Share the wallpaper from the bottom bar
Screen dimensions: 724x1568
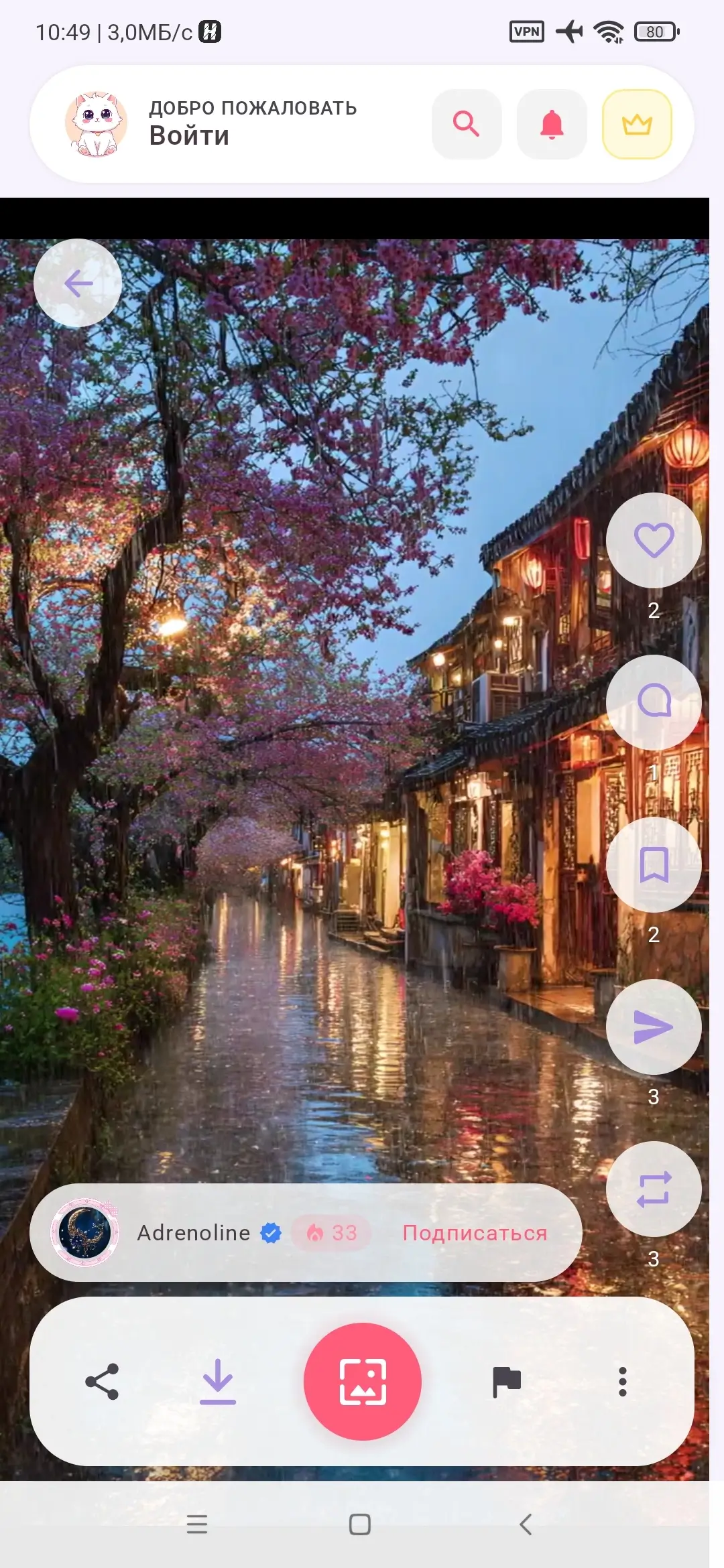point(102,1381)
